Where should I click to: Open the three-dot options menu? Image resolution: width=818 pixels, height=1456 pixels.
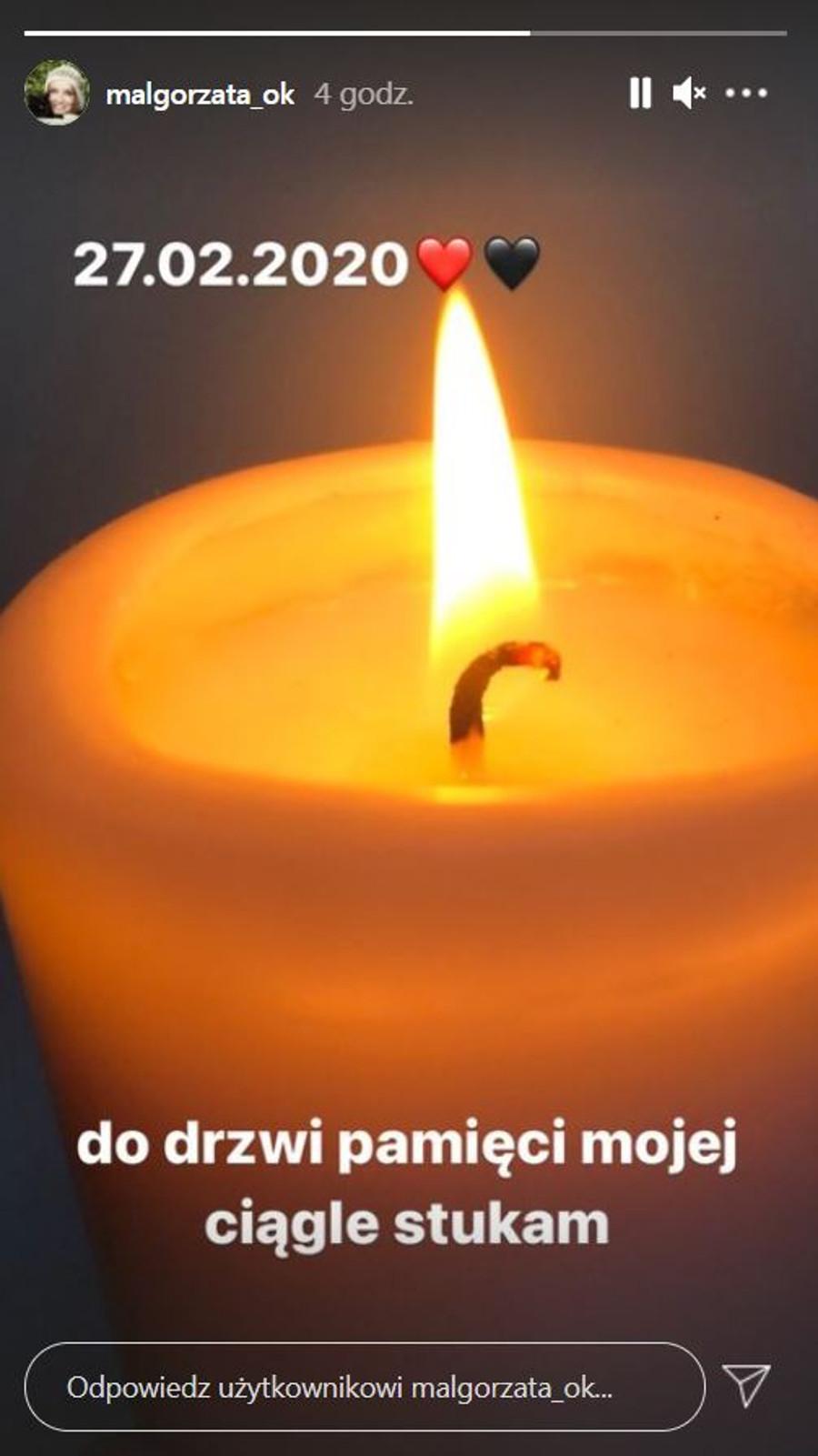tap(747, 93)
